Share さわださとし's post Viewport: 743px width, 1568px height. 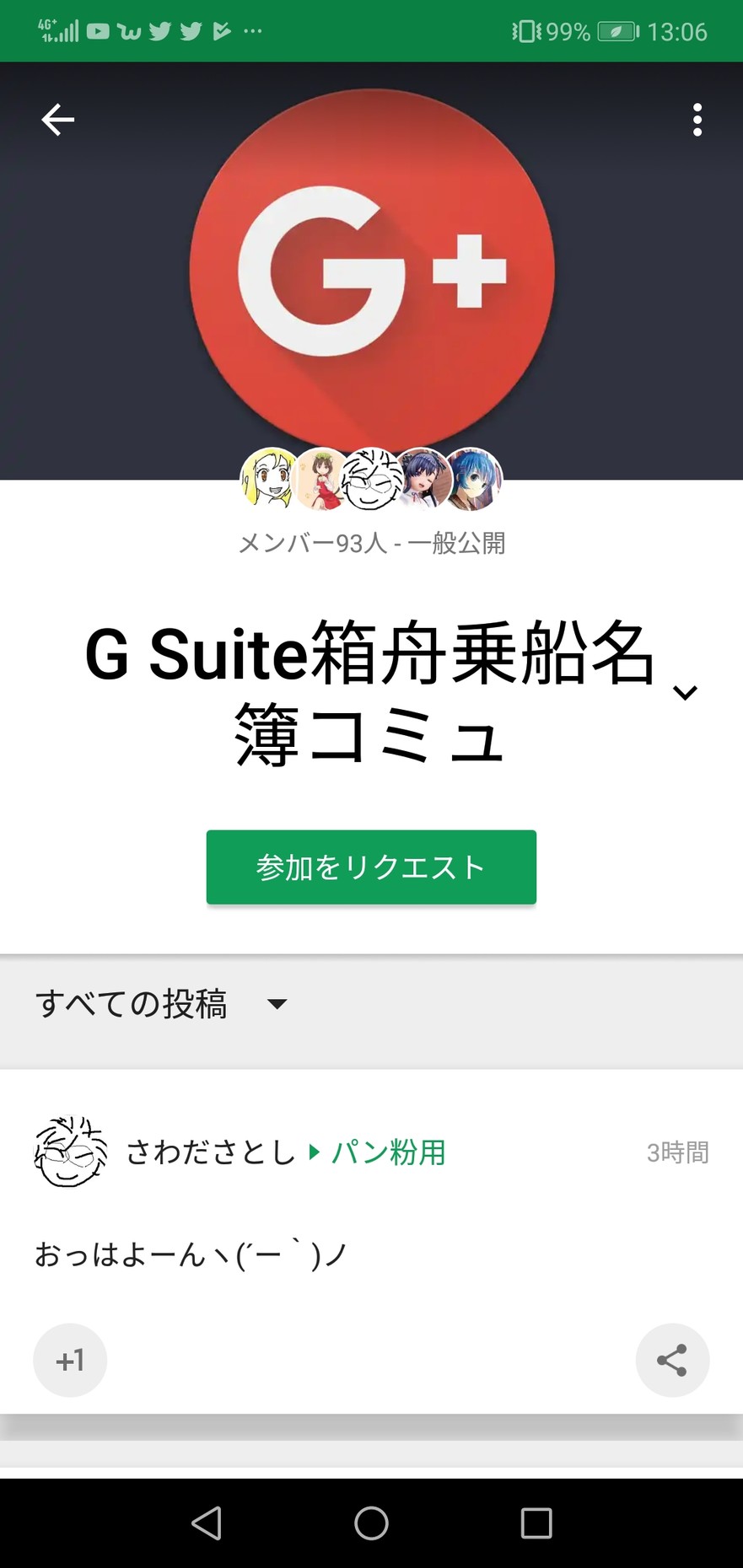(x=672, y=1360)
